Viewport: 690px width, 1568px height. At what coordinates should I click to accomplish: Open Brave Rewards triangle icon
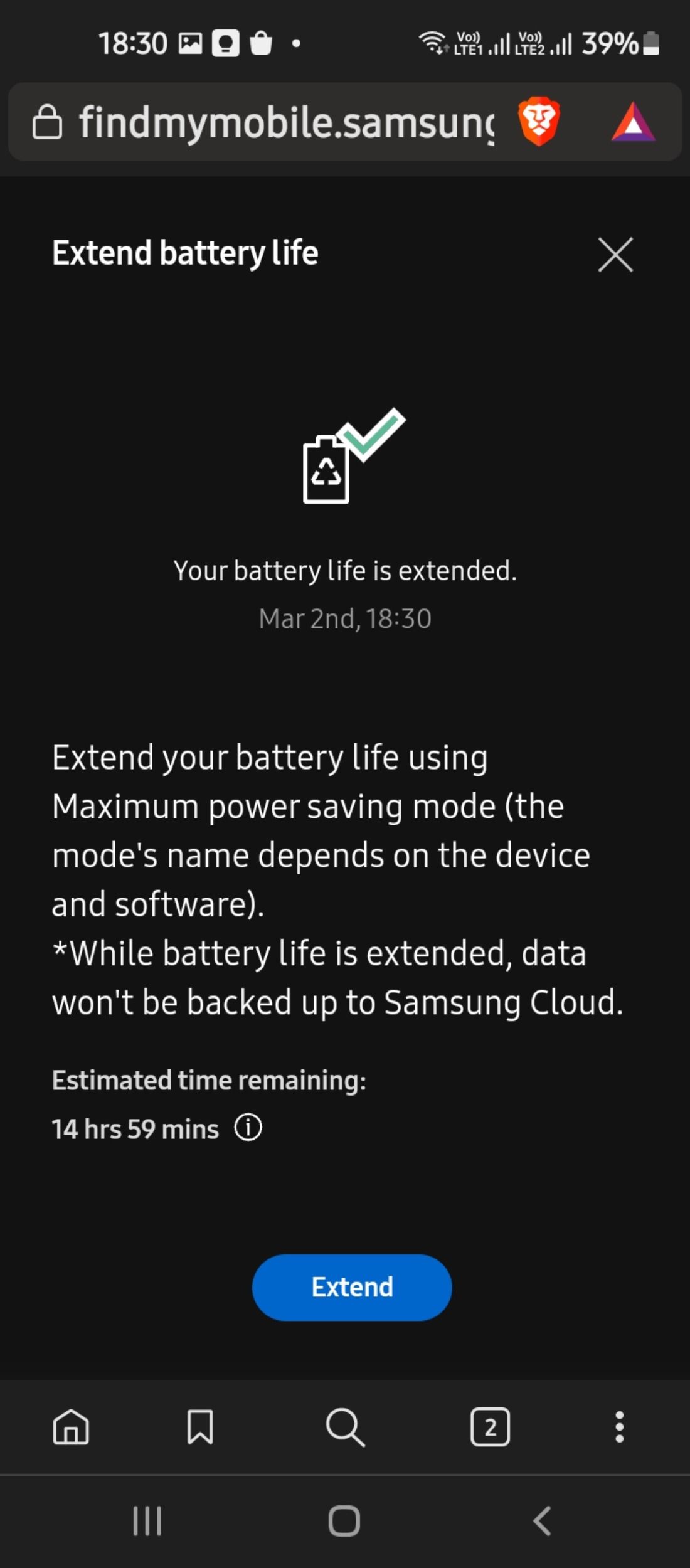(x=633, y=122)
